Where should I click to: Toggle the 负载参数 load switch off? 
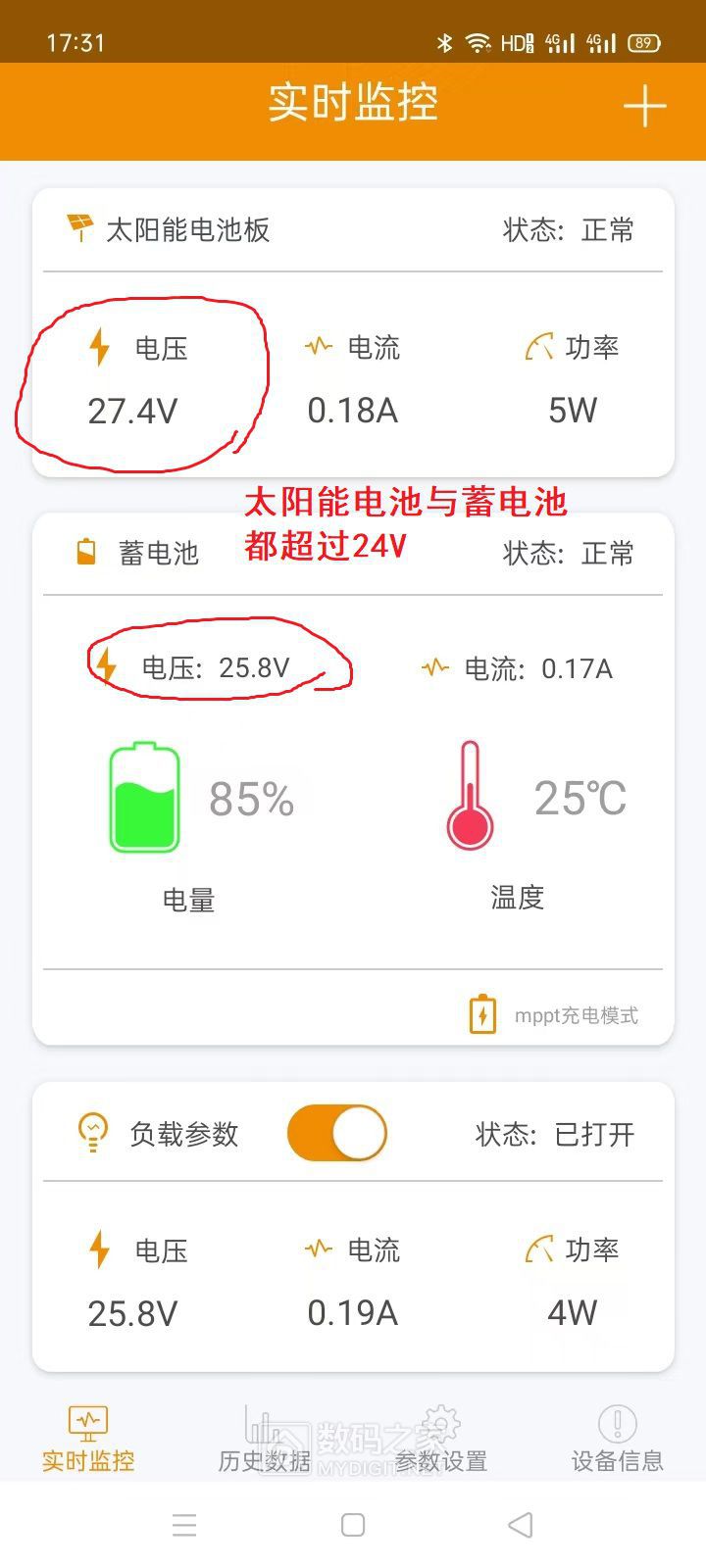(337, 1132)
